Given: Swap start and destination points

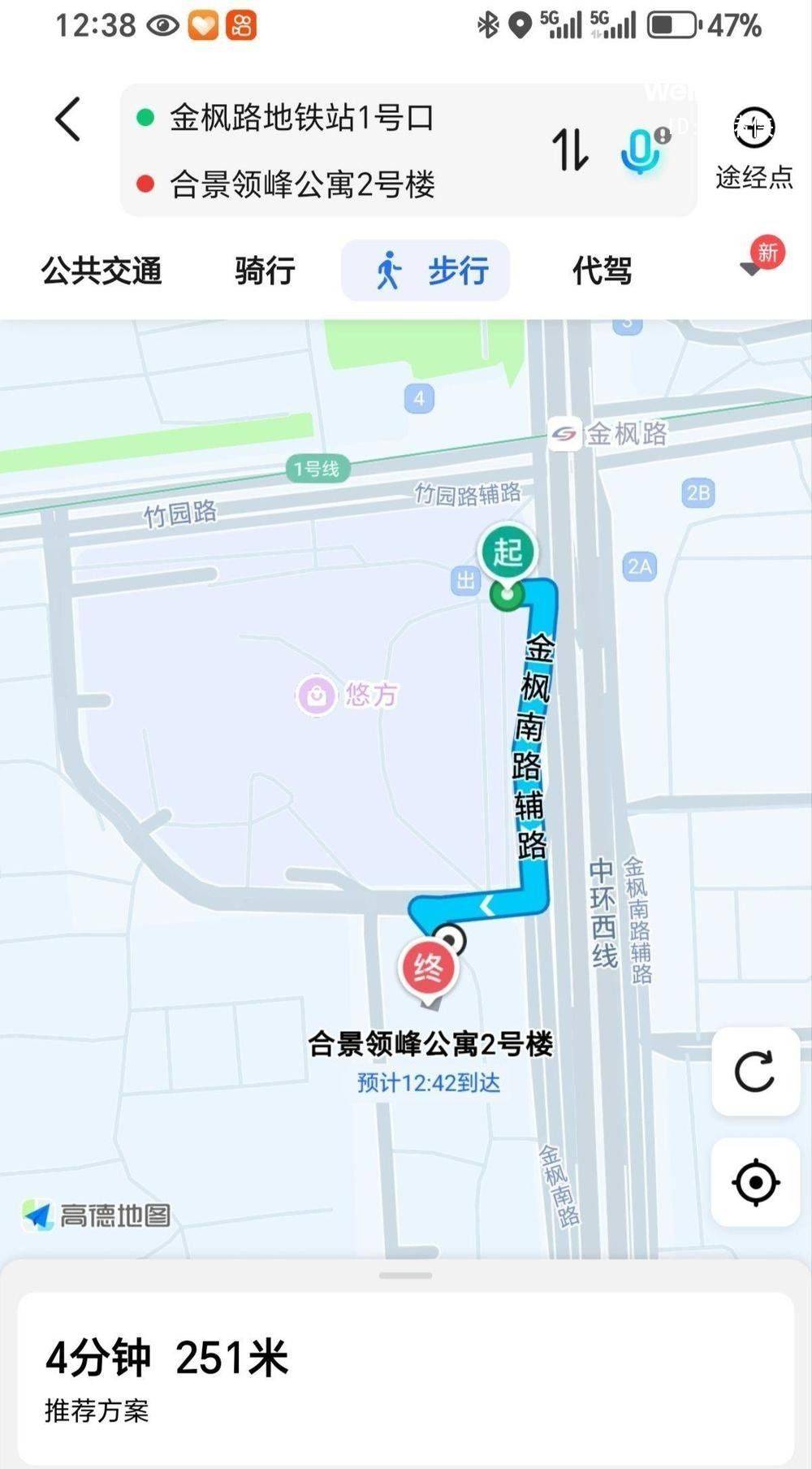Looking at the screenshot, I should click(x=570, y=150).
